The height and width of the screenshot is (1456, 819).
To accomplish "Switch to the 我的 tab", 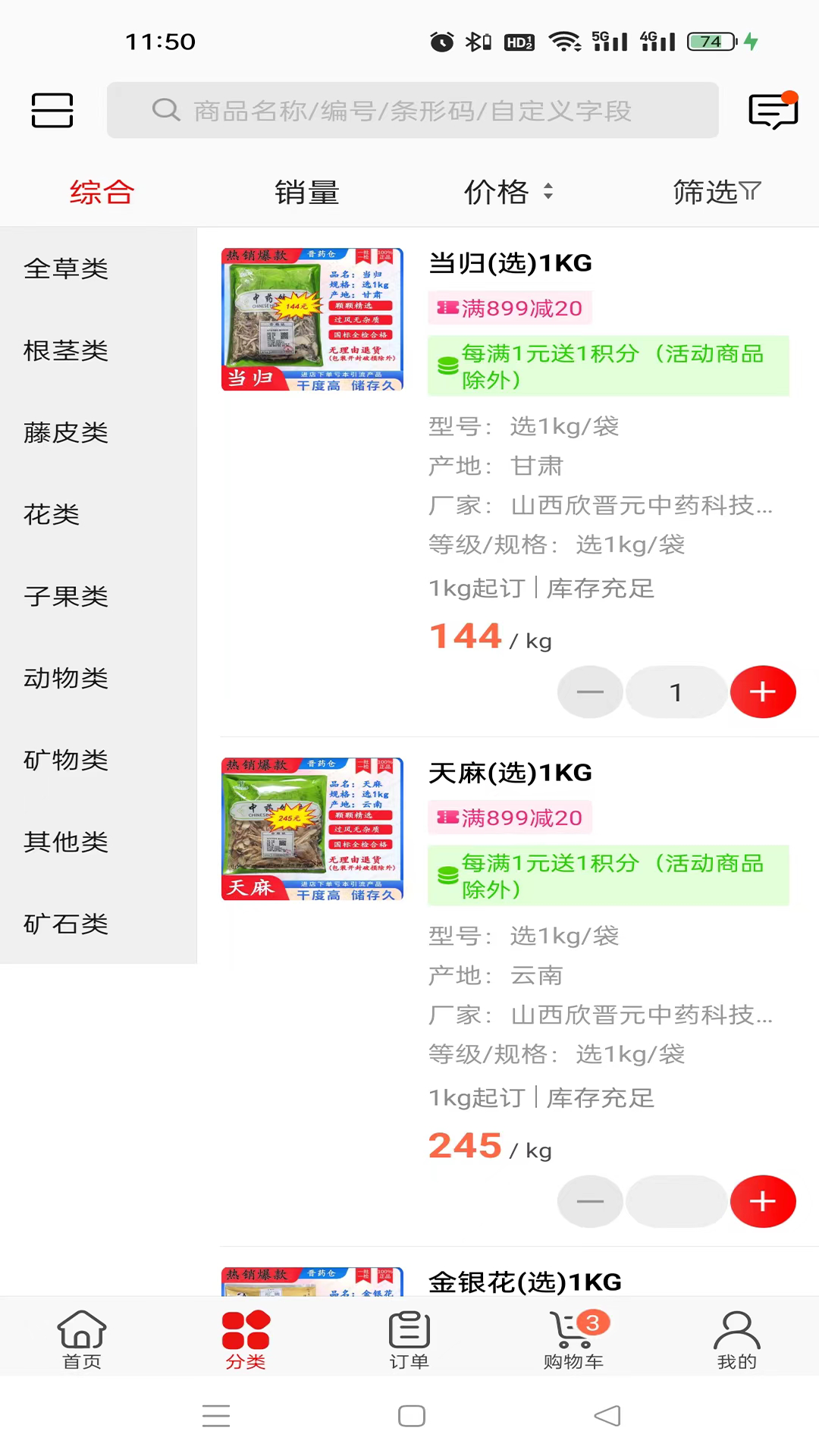I will coord(737,1340).
